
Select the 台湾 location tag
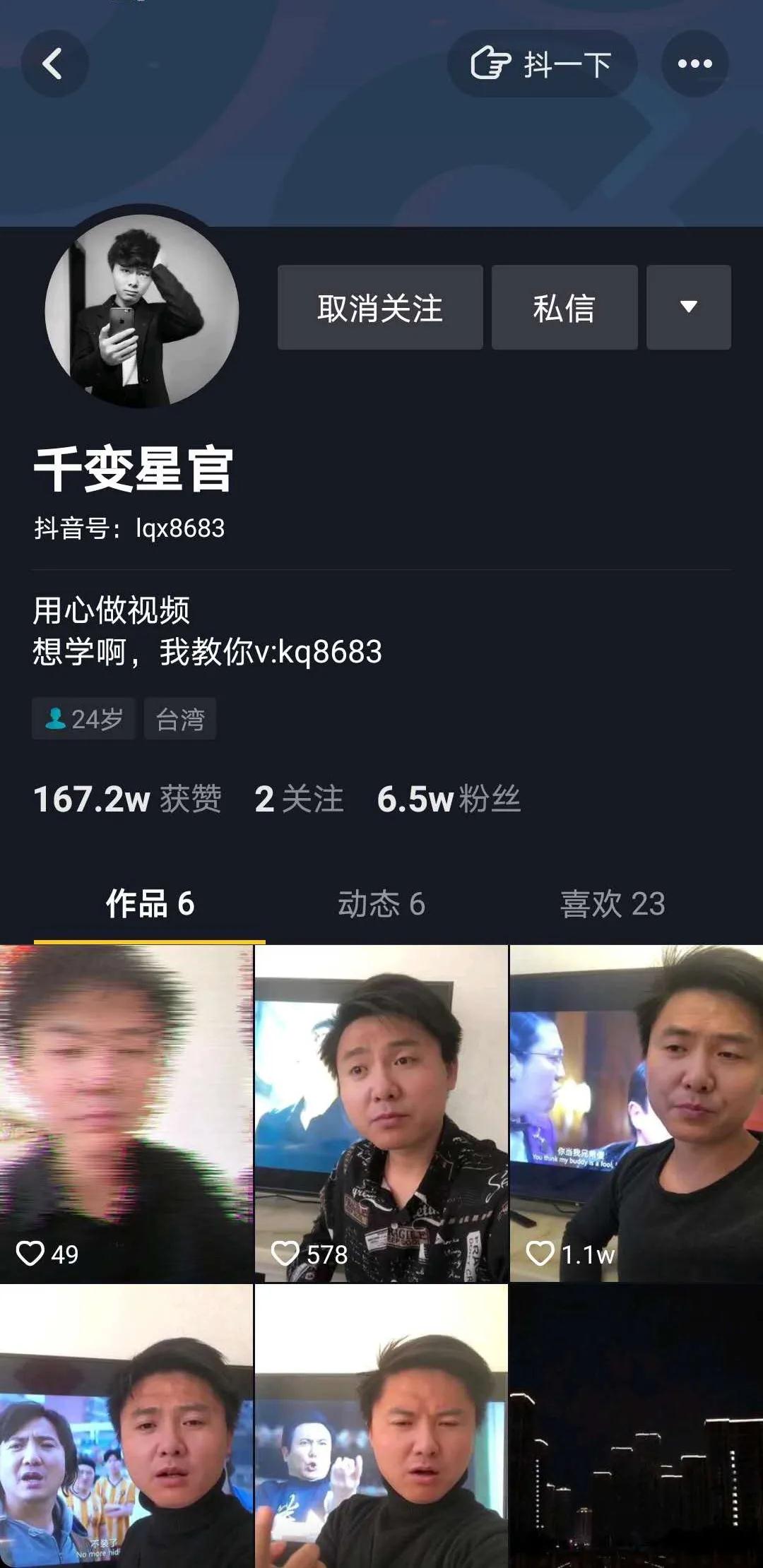pos(181,718)
